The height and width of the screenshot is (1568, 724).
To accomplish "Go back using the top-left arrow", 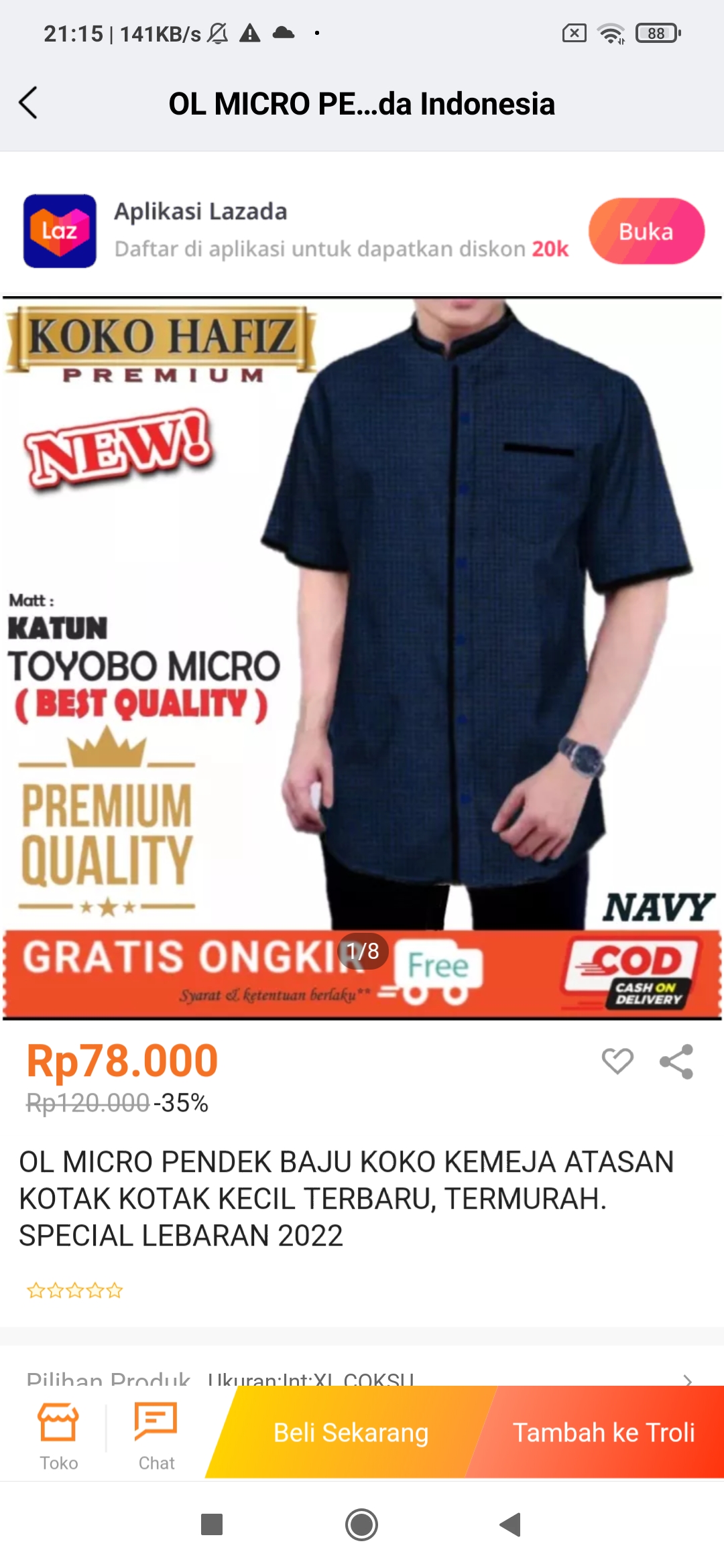I will click(x=28, y=103).
